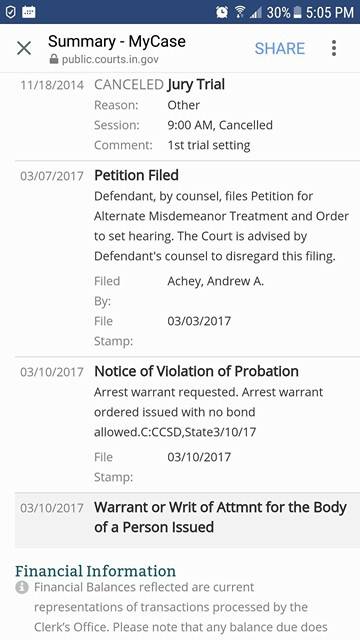Open the three-dot overflow menu

(334, 48)
